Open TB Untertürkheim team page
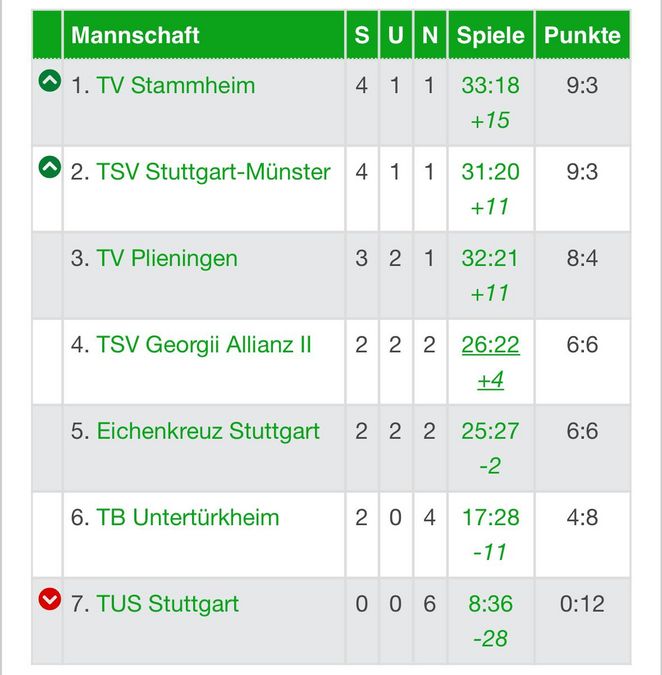This screenshot has width=662, height=675. [x=187, y=518]
